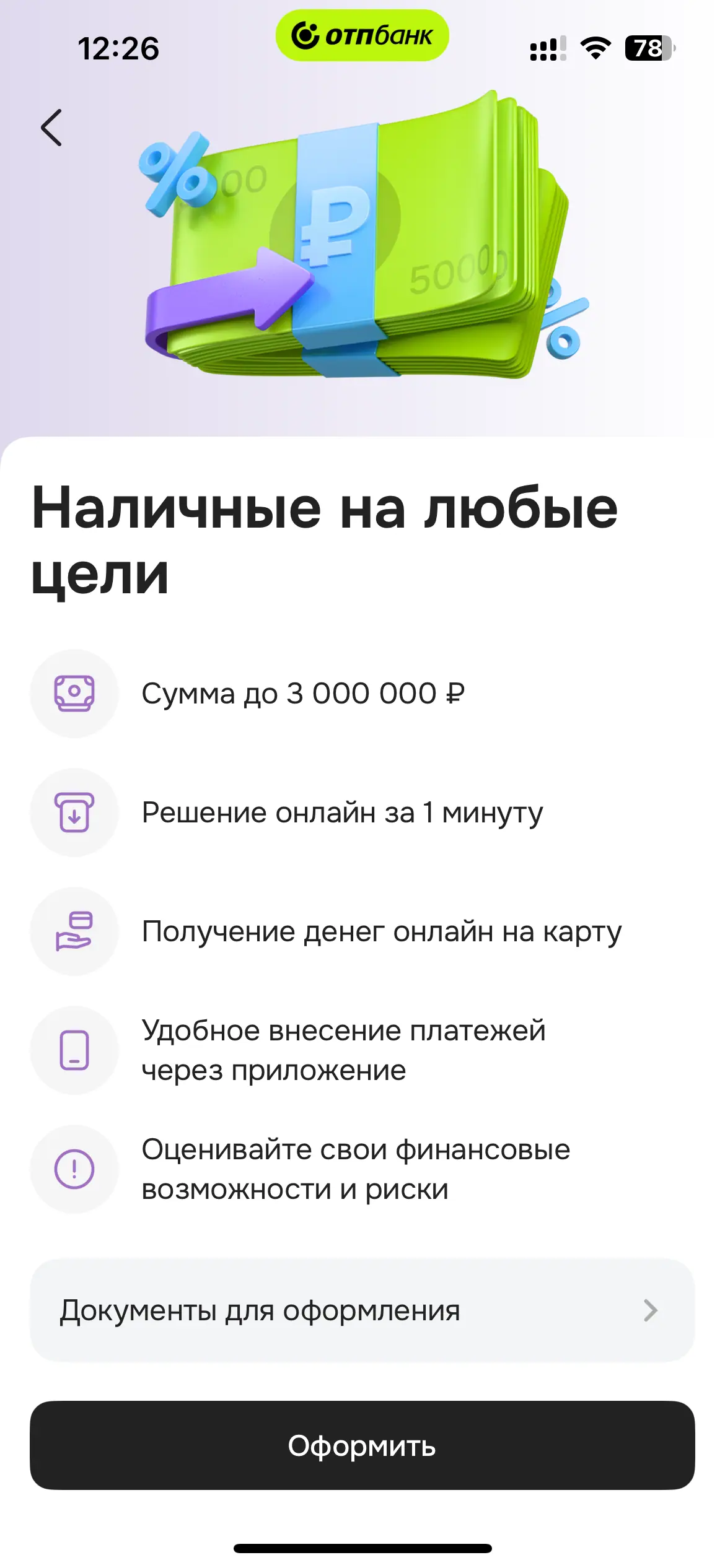The height and width of the screenshot is (1568, 725).
Task: Go back using the arrow icon
Action: click(x=52, y=128)
